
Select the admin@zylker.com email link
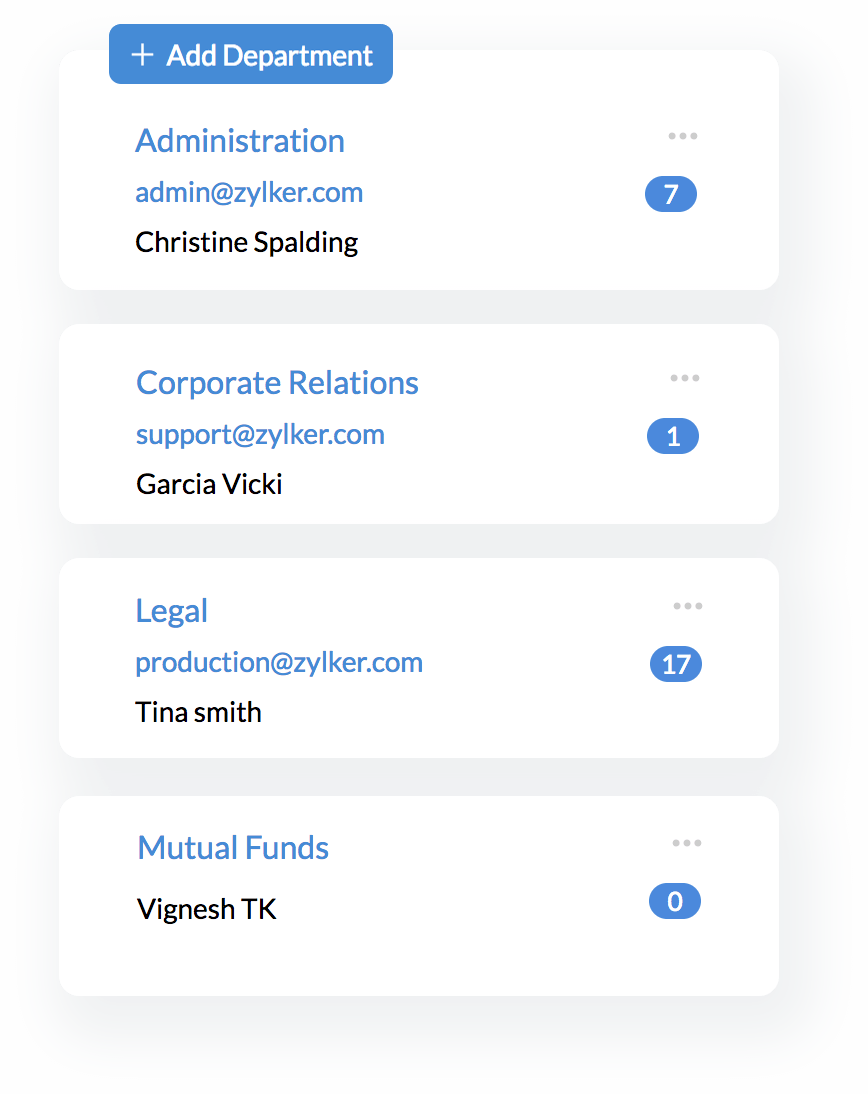click(249, 192)
